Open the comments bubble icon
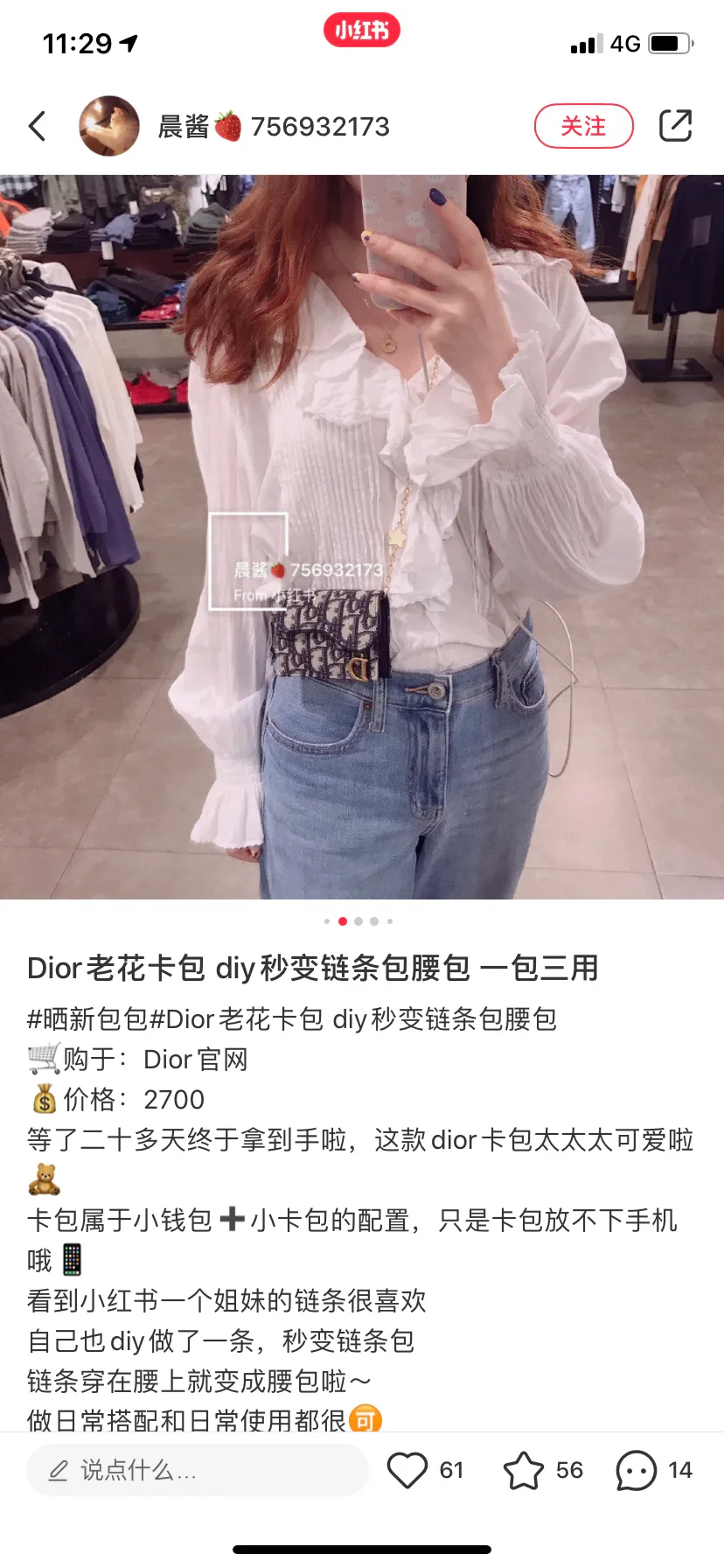The width and height of the screenshot is (724, 1568). (636, 1470)
